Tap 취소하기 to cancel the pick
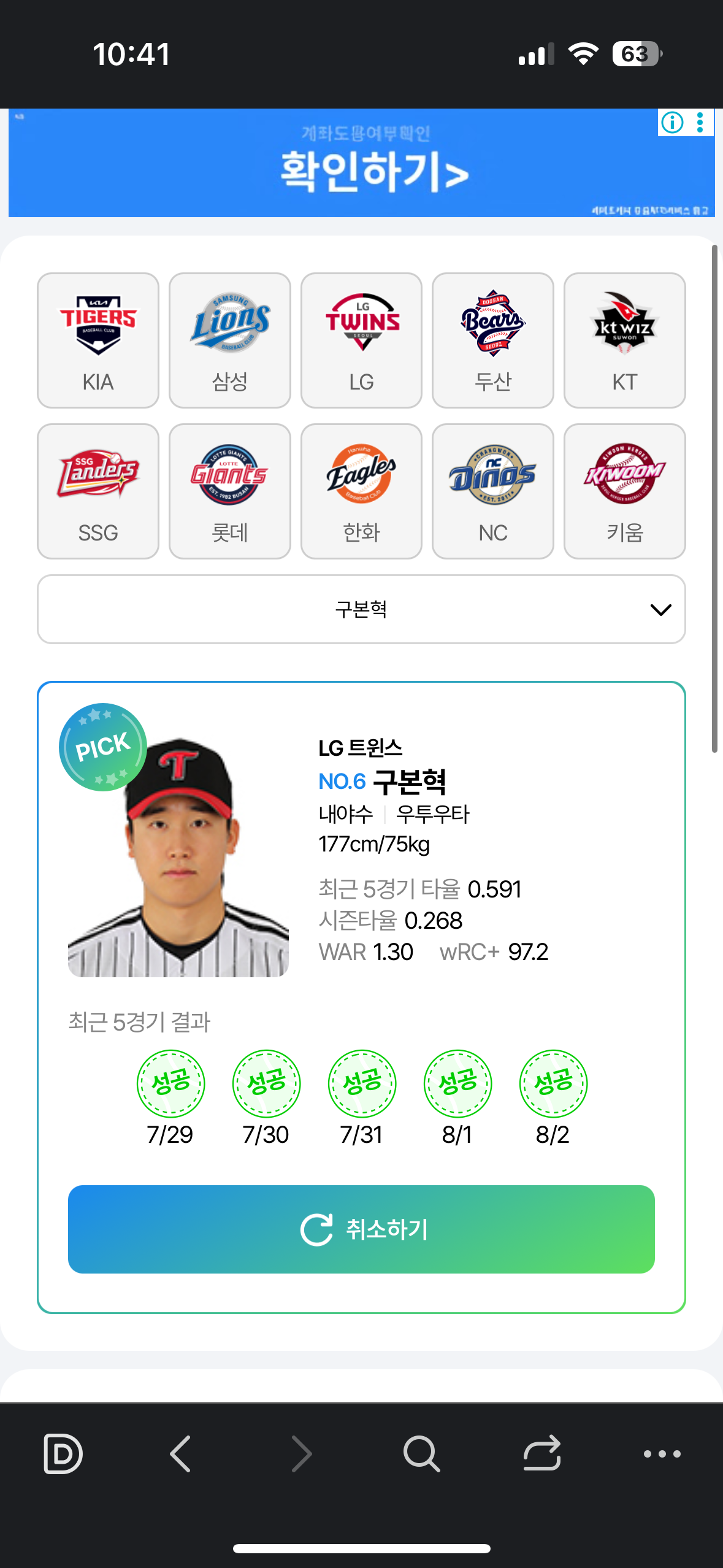The height and width of the screenshot is (1568, 723). [361, 1229]
